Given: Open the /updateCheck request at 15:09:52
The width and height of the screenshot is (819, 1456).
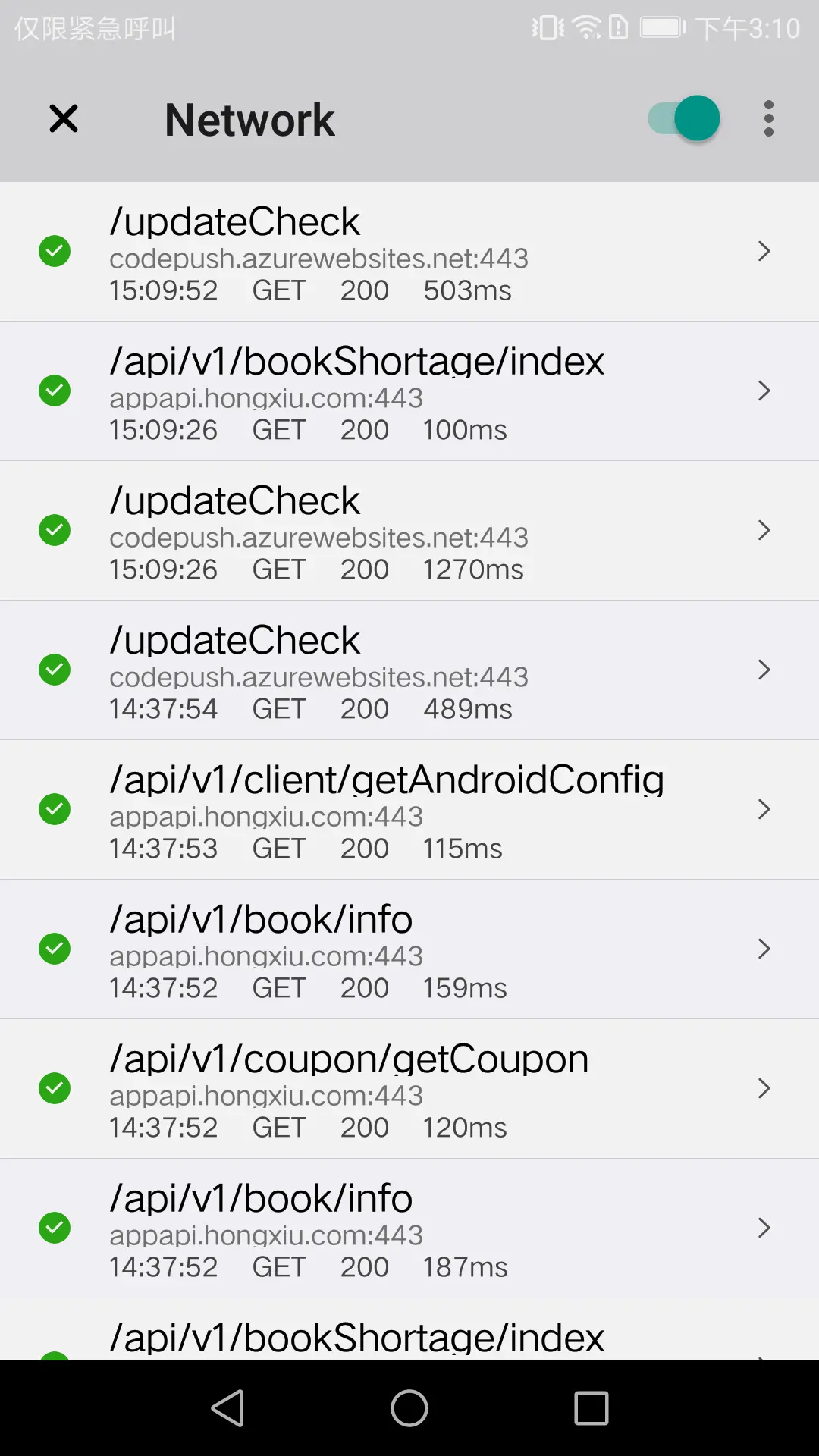Looking at the screenshot, I should (x=409, y=252).
